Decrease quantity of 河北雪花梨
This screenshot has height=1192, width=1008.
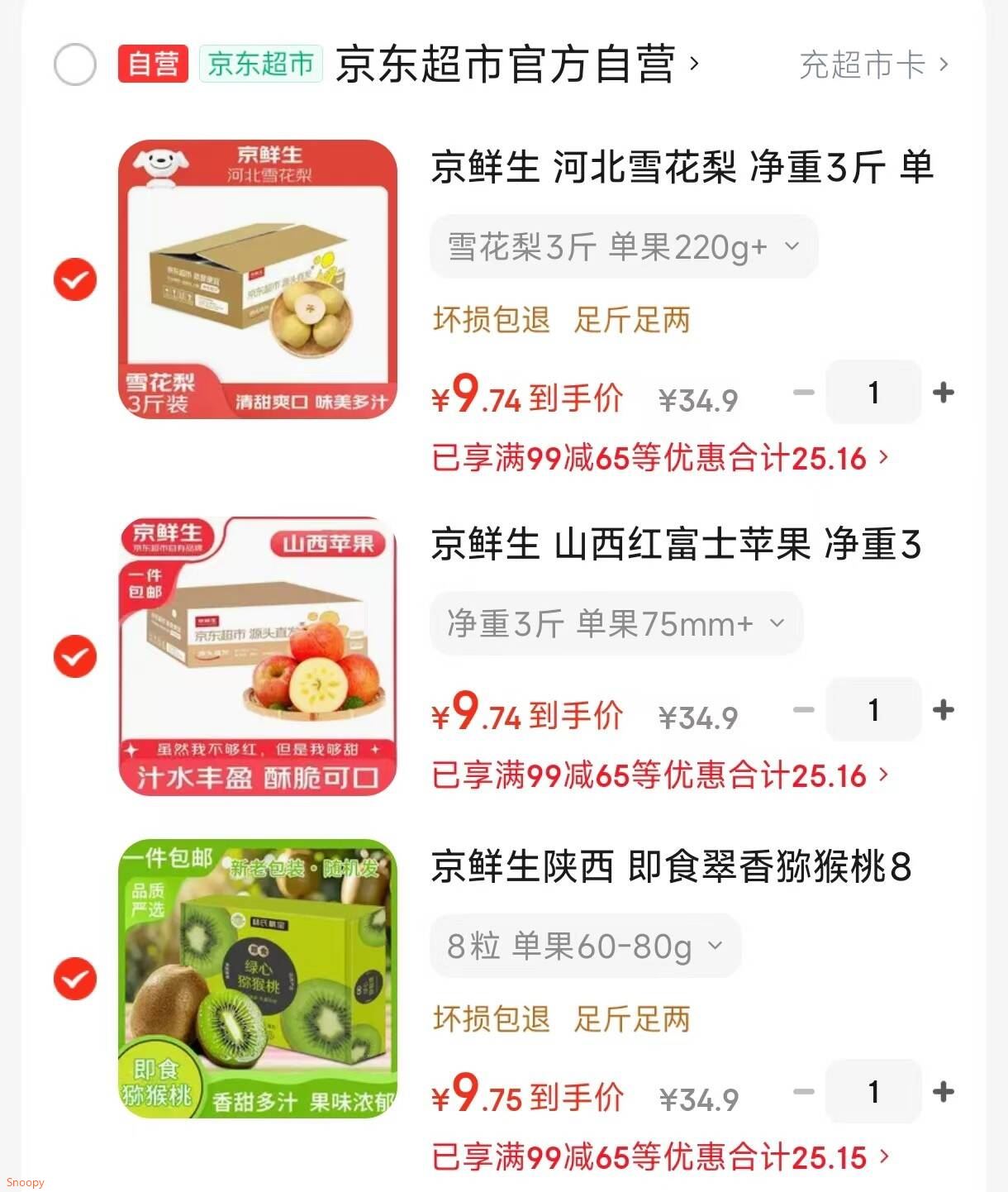pos(803,393)
